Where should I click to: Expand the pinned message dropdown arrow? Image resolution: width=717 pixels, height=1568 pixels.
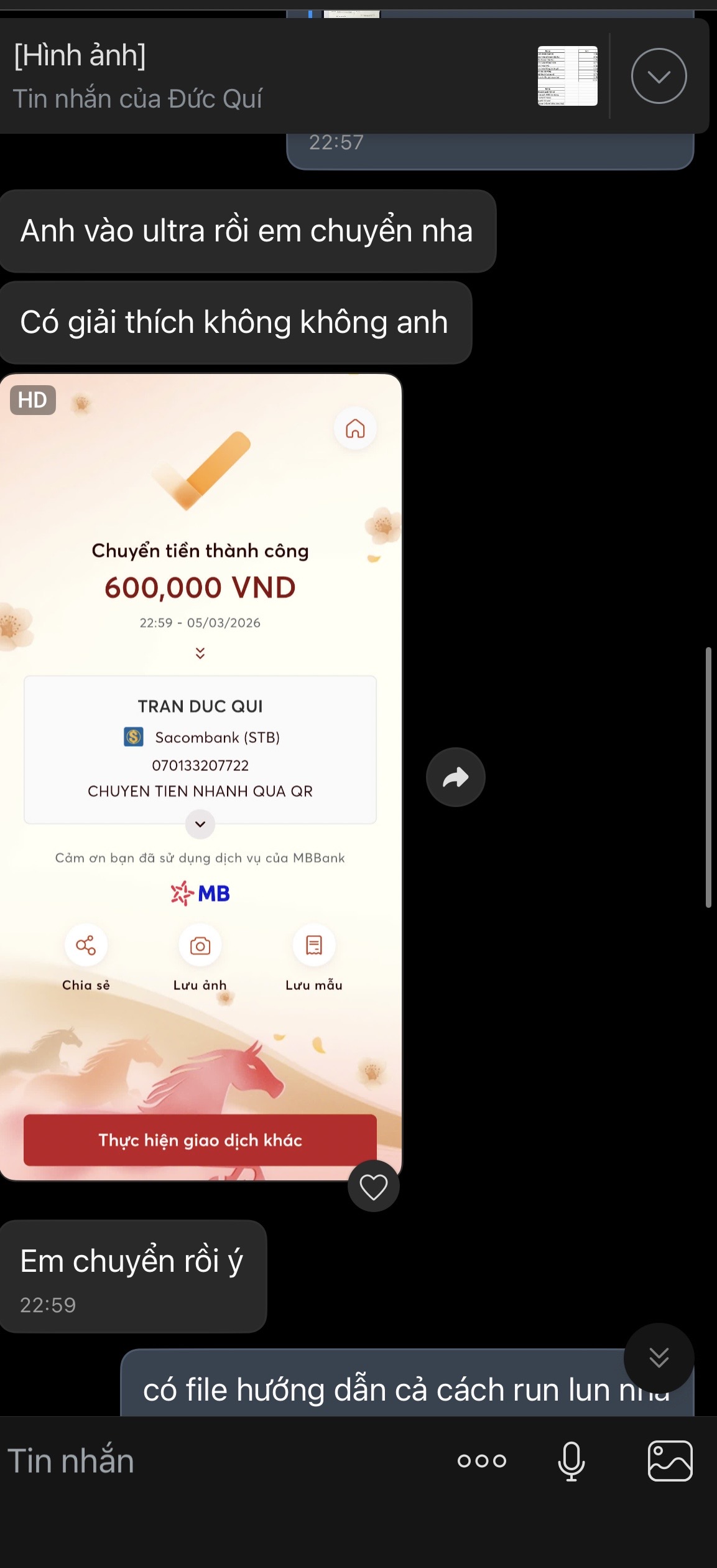point(659,76)
